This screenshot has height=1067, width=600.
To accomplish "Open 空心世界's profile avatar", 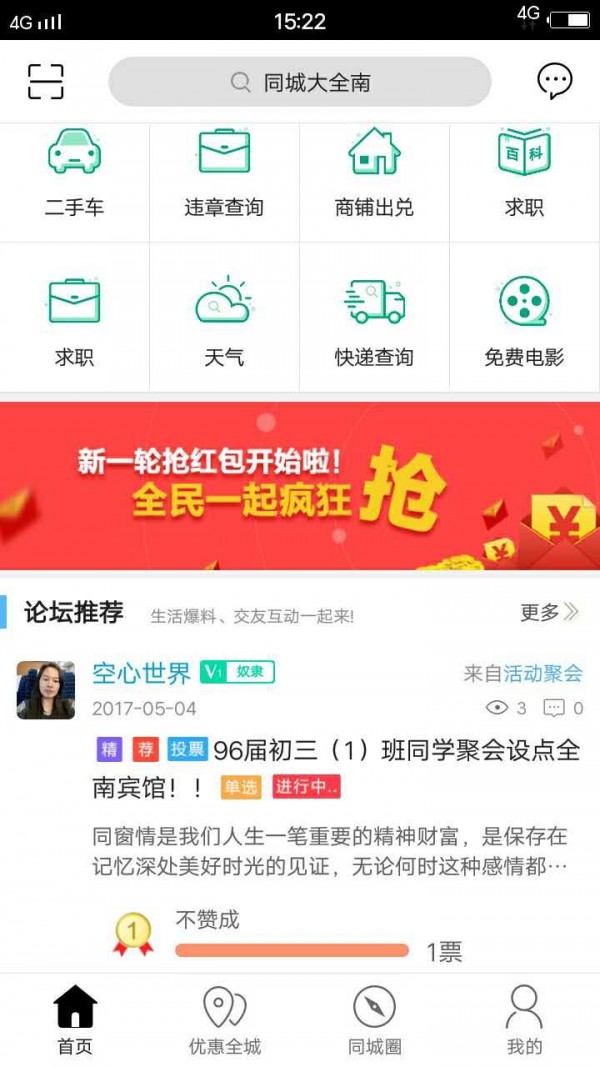I will coord(46,690).
